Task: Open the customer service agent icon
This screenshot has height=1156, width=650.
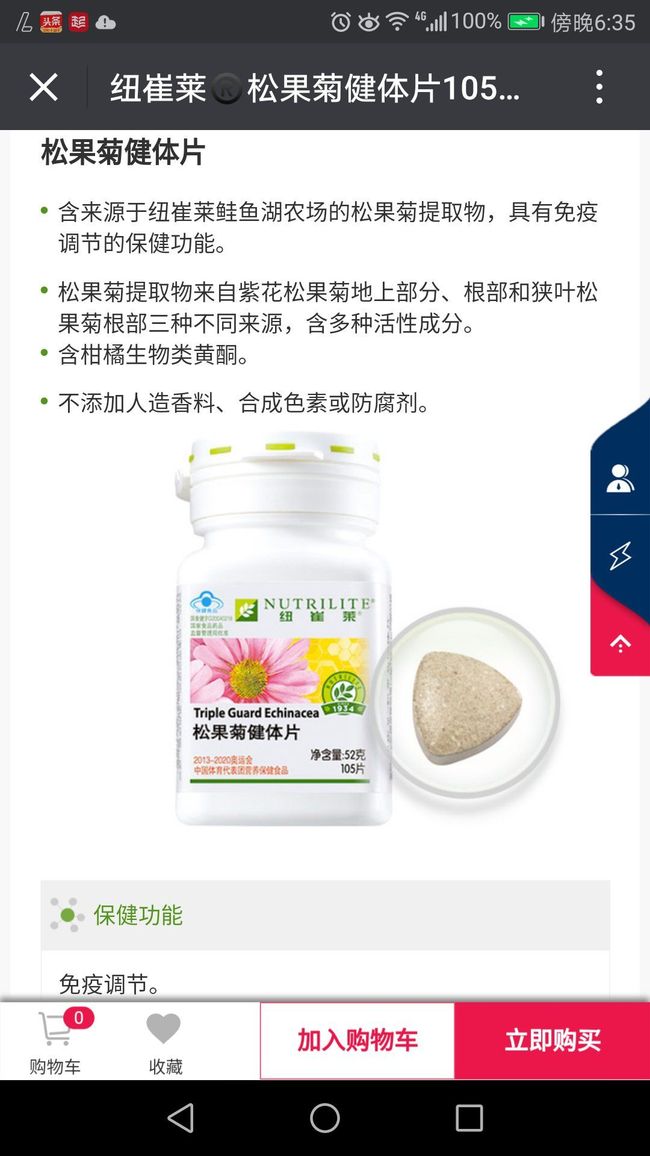Action: click(620, 478)
